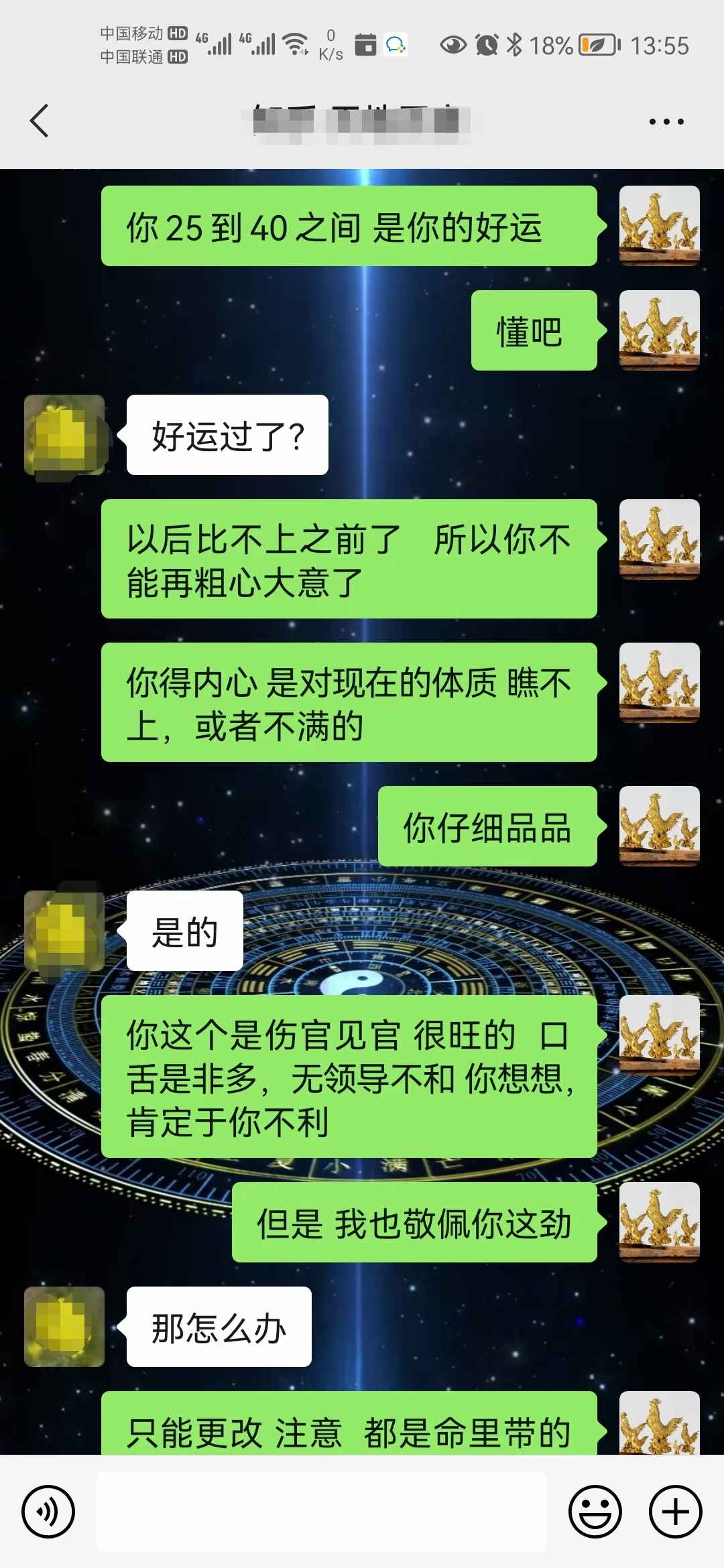
Task: Open the emoji sticker panel
Action: pos(595,1512)
